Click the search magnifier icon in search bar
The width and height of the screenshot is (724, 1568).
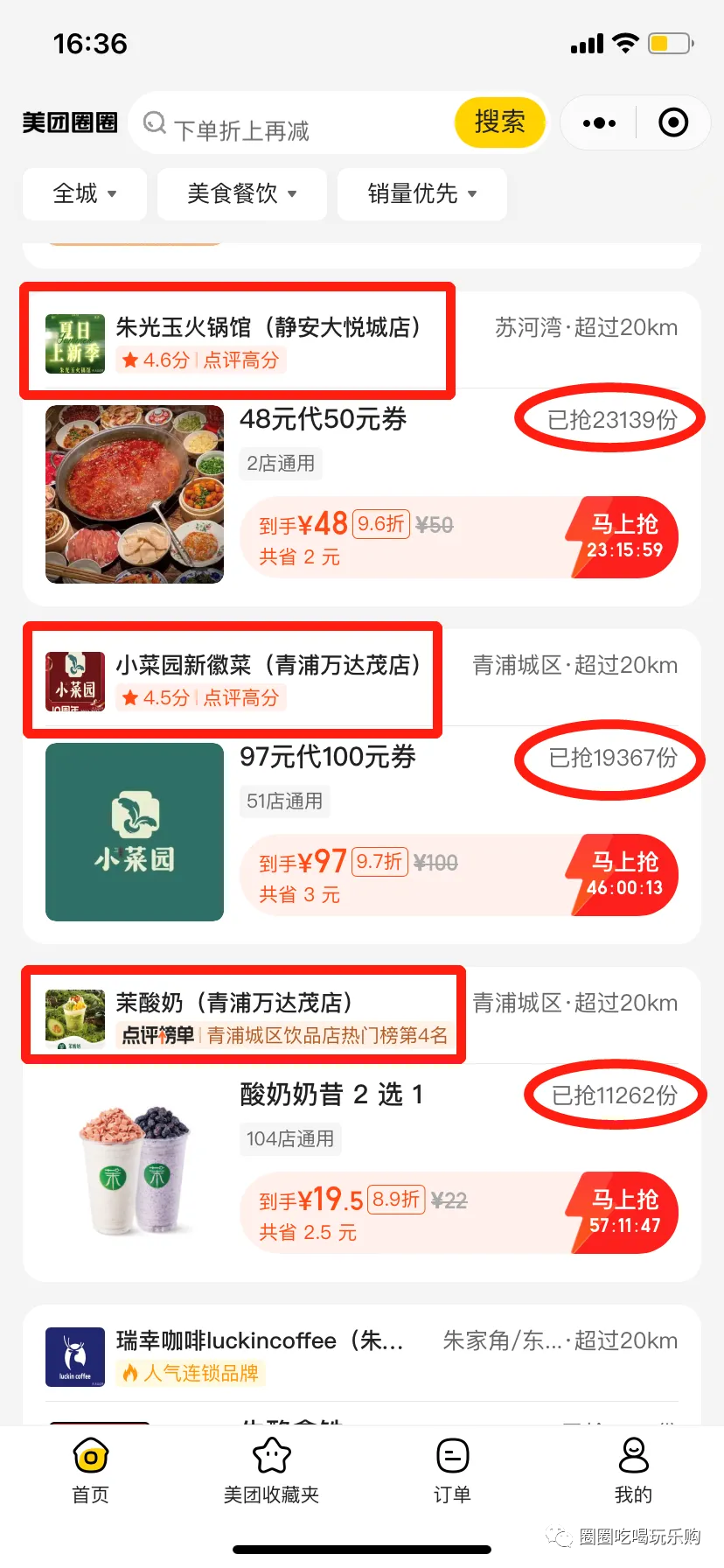[156, 123]
